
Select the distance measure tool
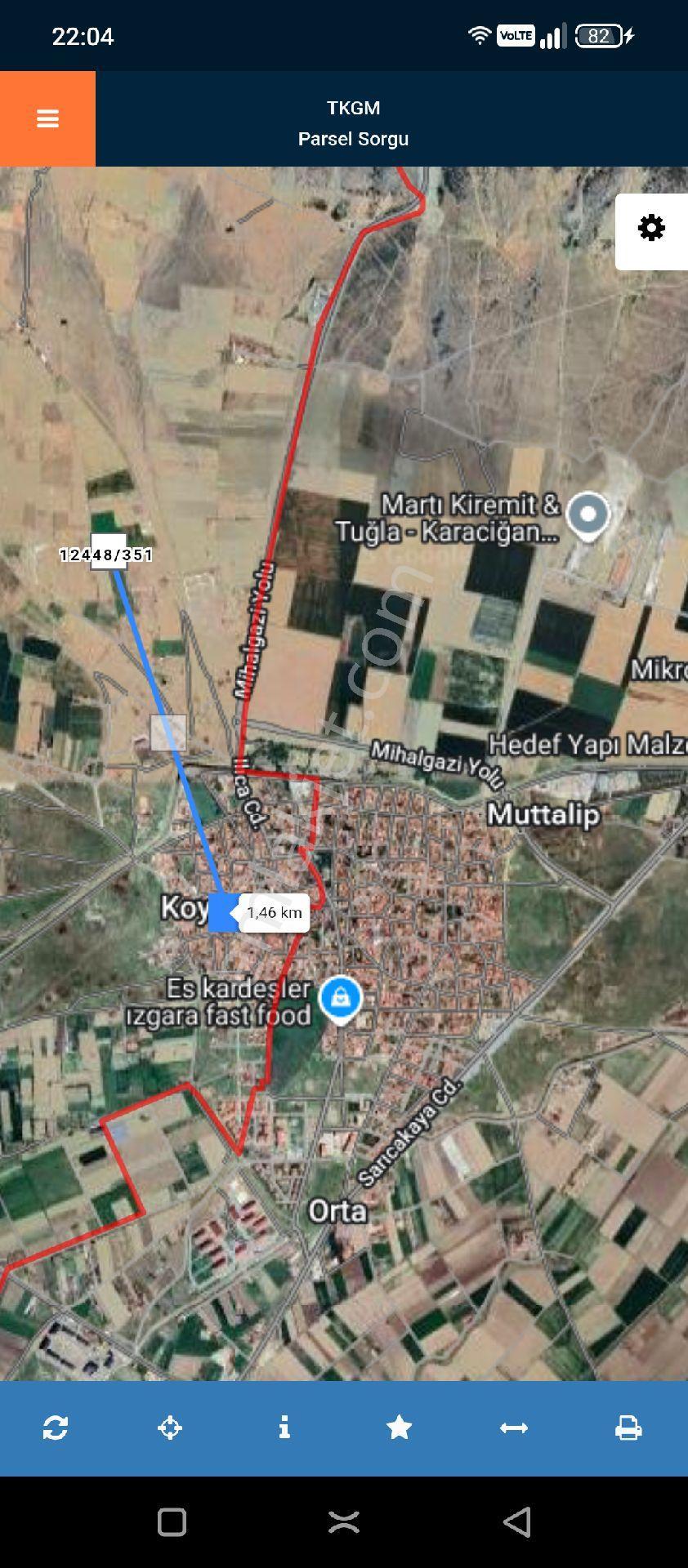[x=514, y=1428]
